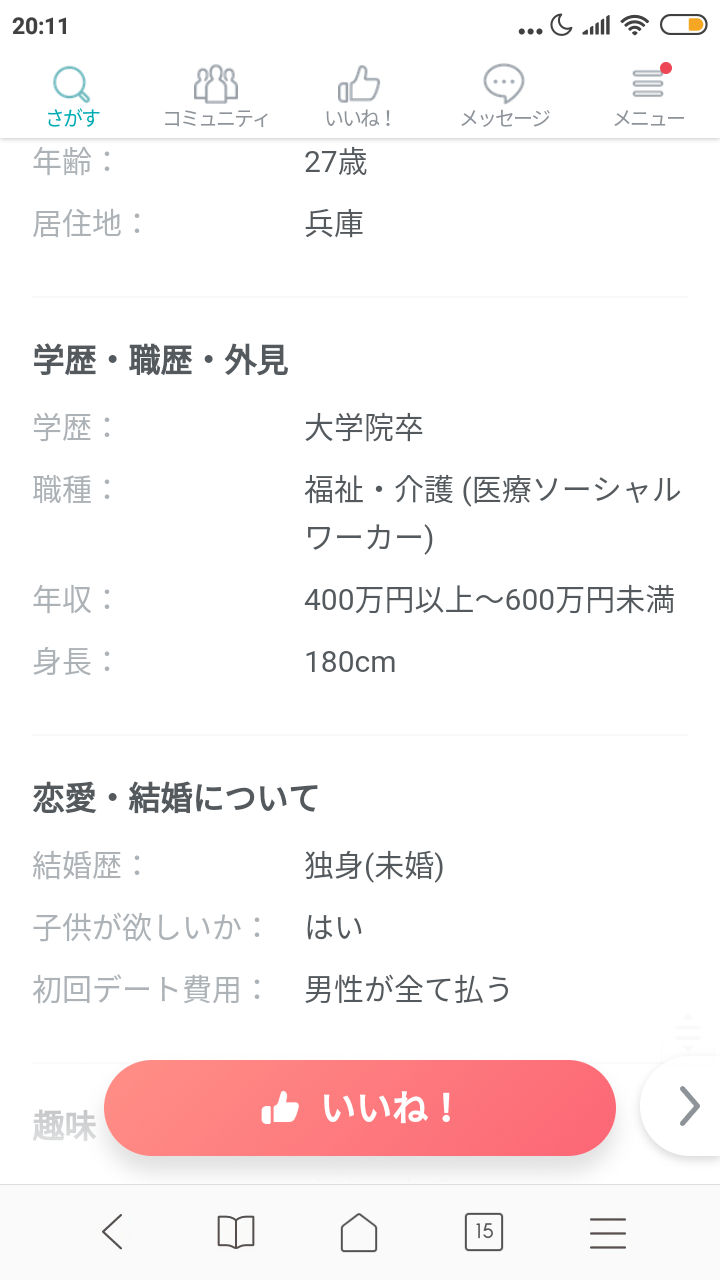Open the コミュニティ tab
This screenshot has width=720, height=1280.
click(x=216, y=97)
